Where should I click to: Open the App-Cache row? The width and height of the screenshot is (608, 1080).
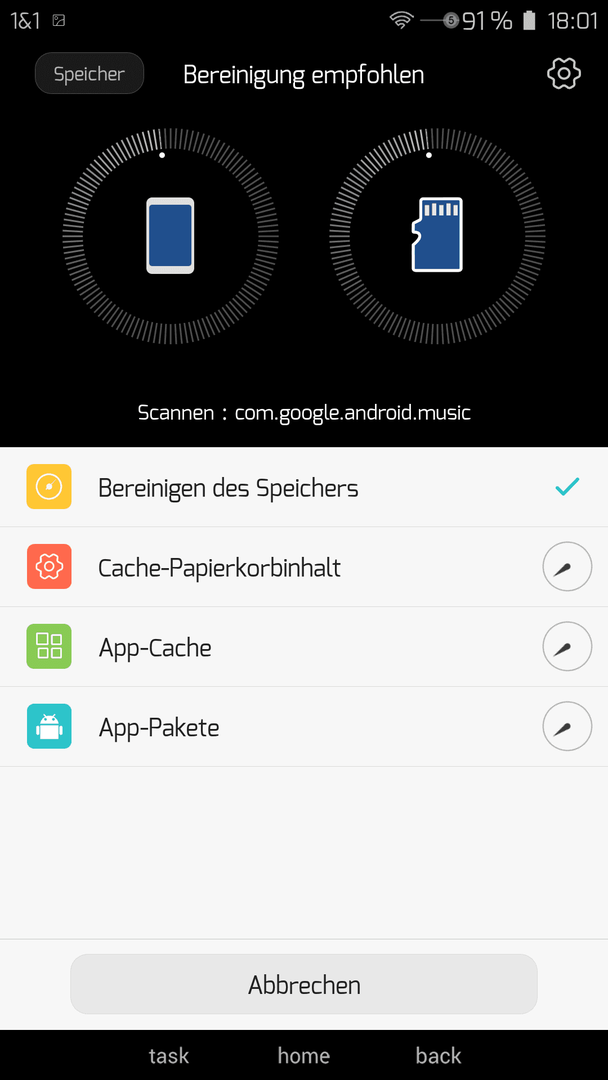click(x=304, y=647)
